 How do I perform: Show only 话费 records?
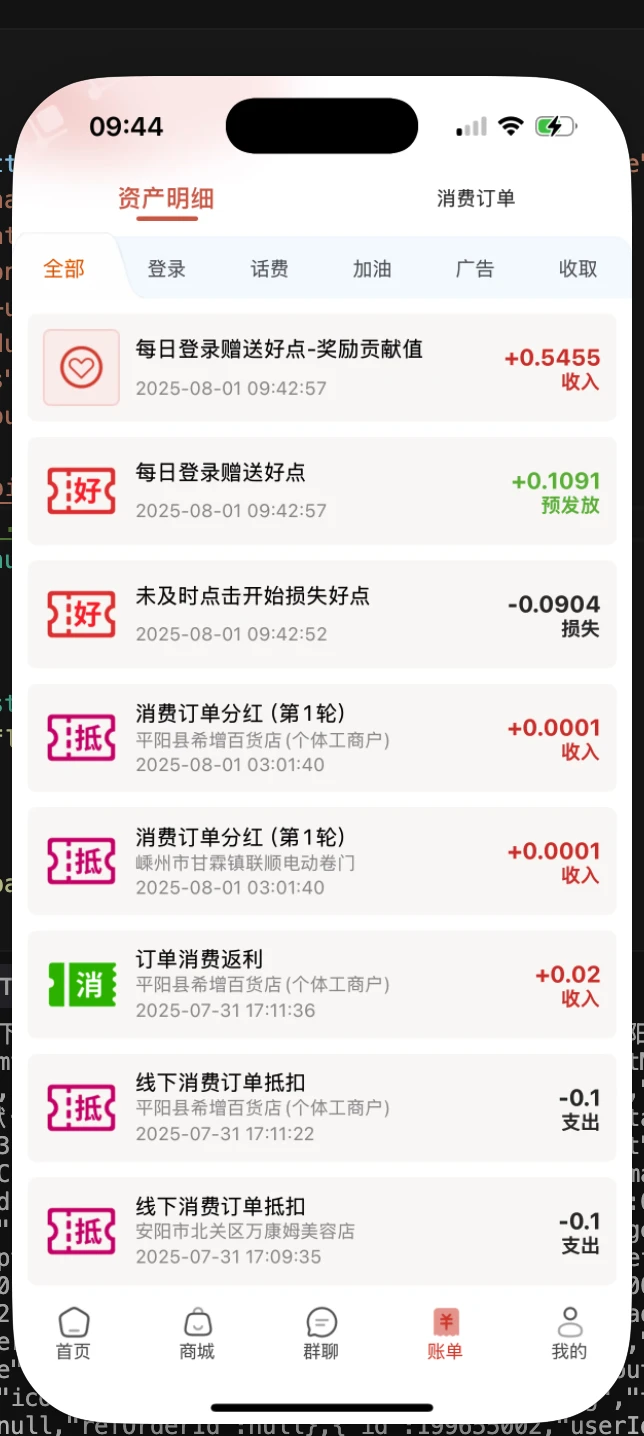tap(269, 268)
